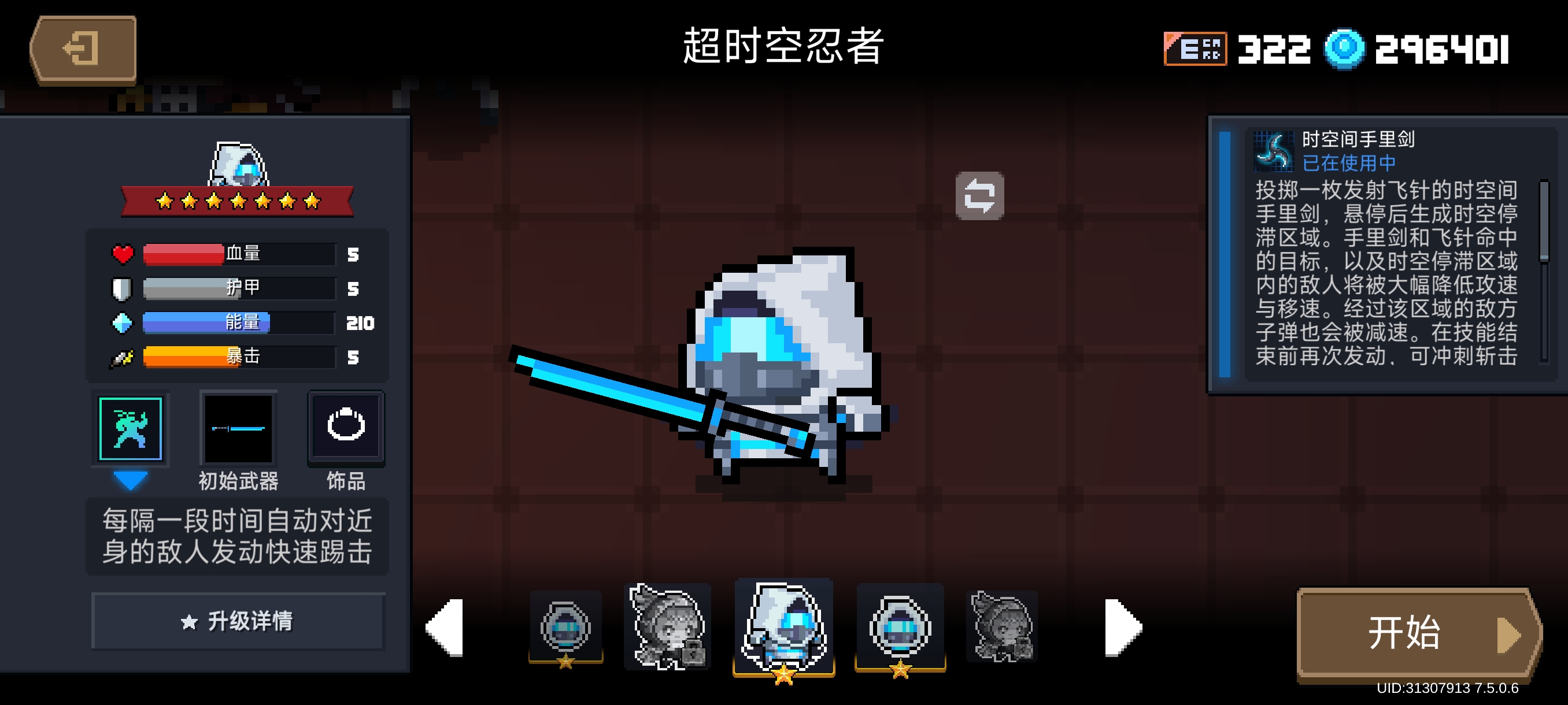Start the game with 开始 button
The image size is (1568, 705).
(x=1418, y=633)
